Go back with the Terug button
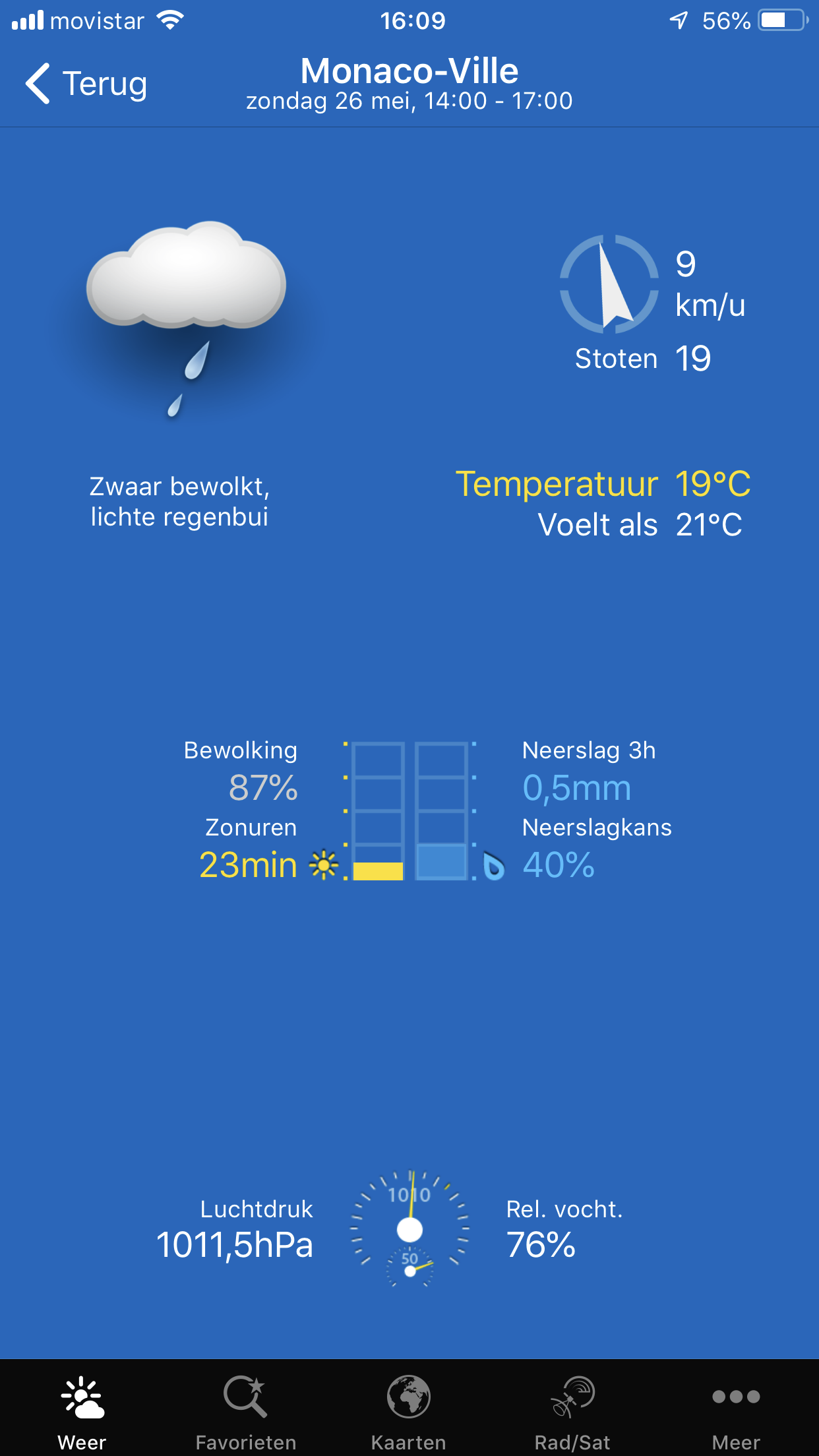This screenshot has width=819, height=1456. coord(86,84)
